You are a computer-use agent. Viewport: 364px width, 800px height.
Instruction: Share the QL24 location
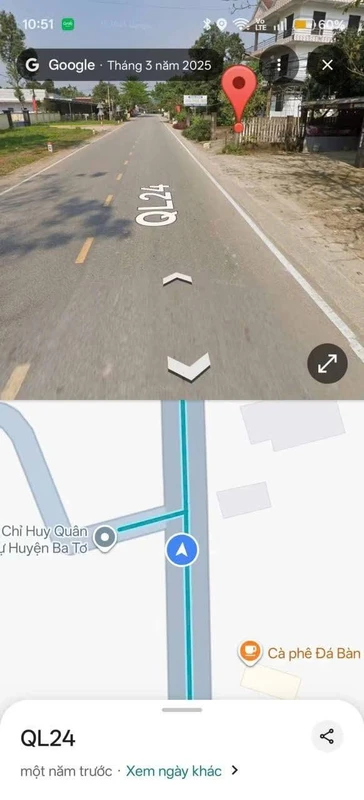click(x=327, y=736)
